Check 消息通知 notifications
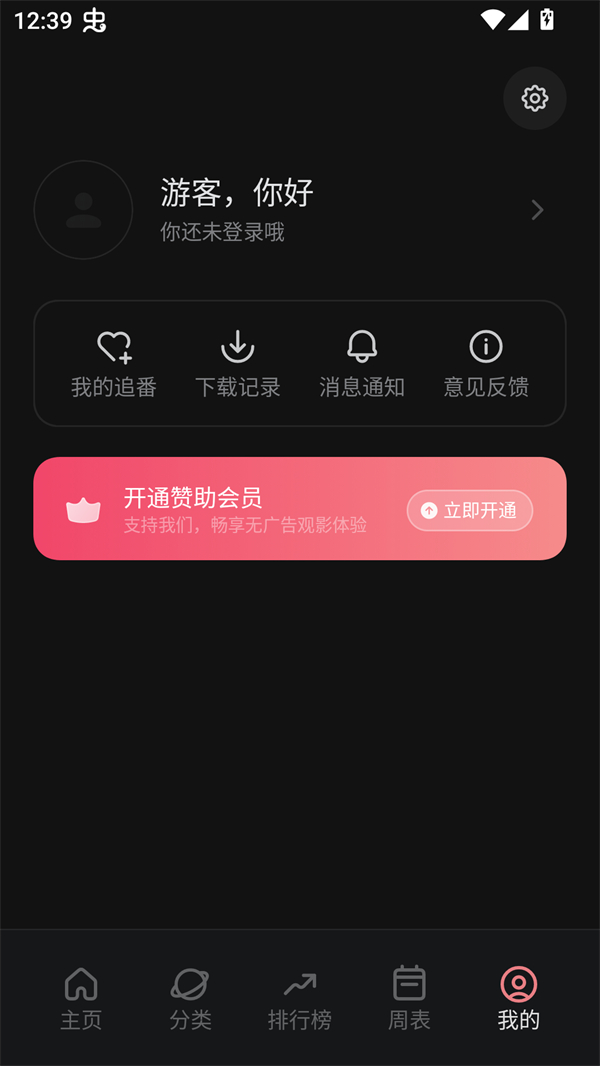 (x=362, y=364)
